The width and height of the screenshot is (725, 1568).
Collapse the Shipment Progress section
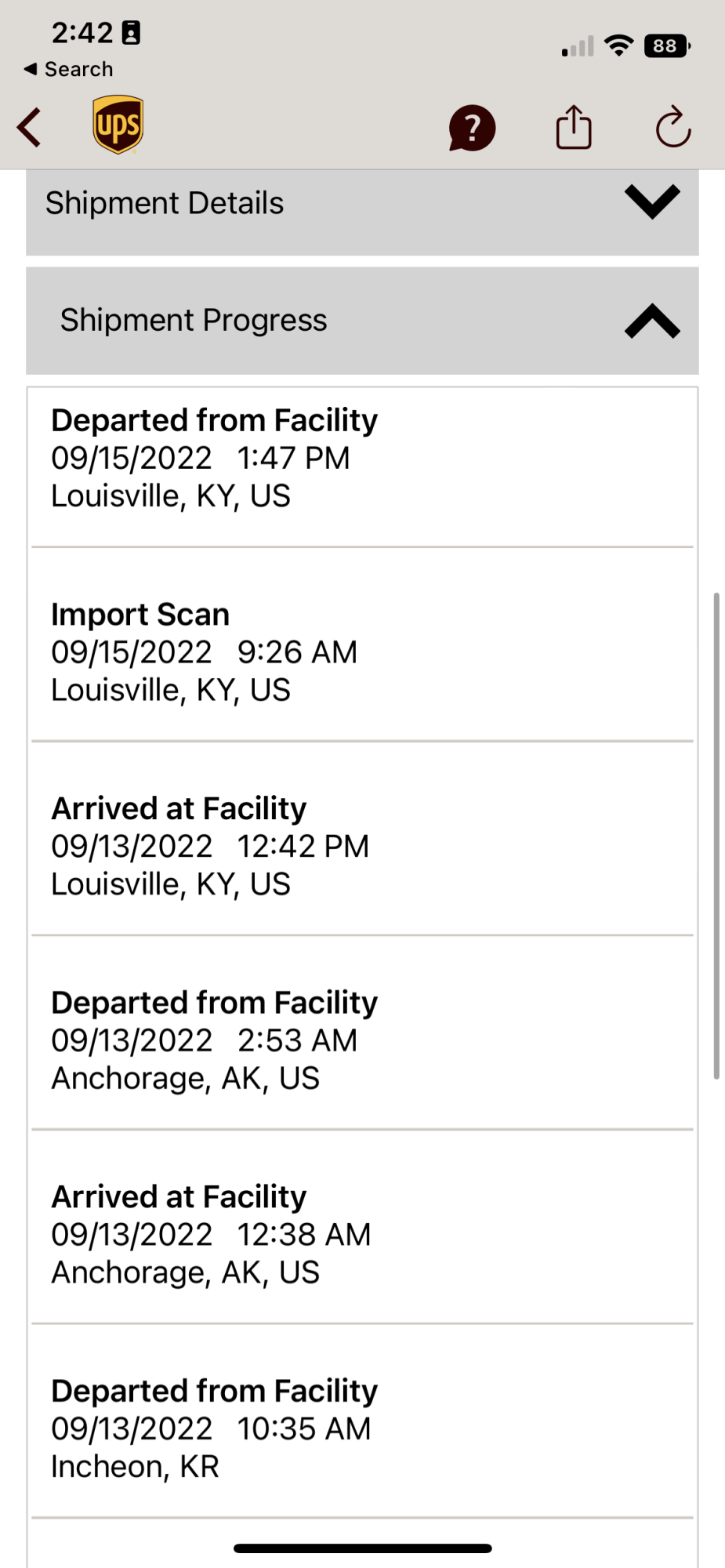point(651,321)
